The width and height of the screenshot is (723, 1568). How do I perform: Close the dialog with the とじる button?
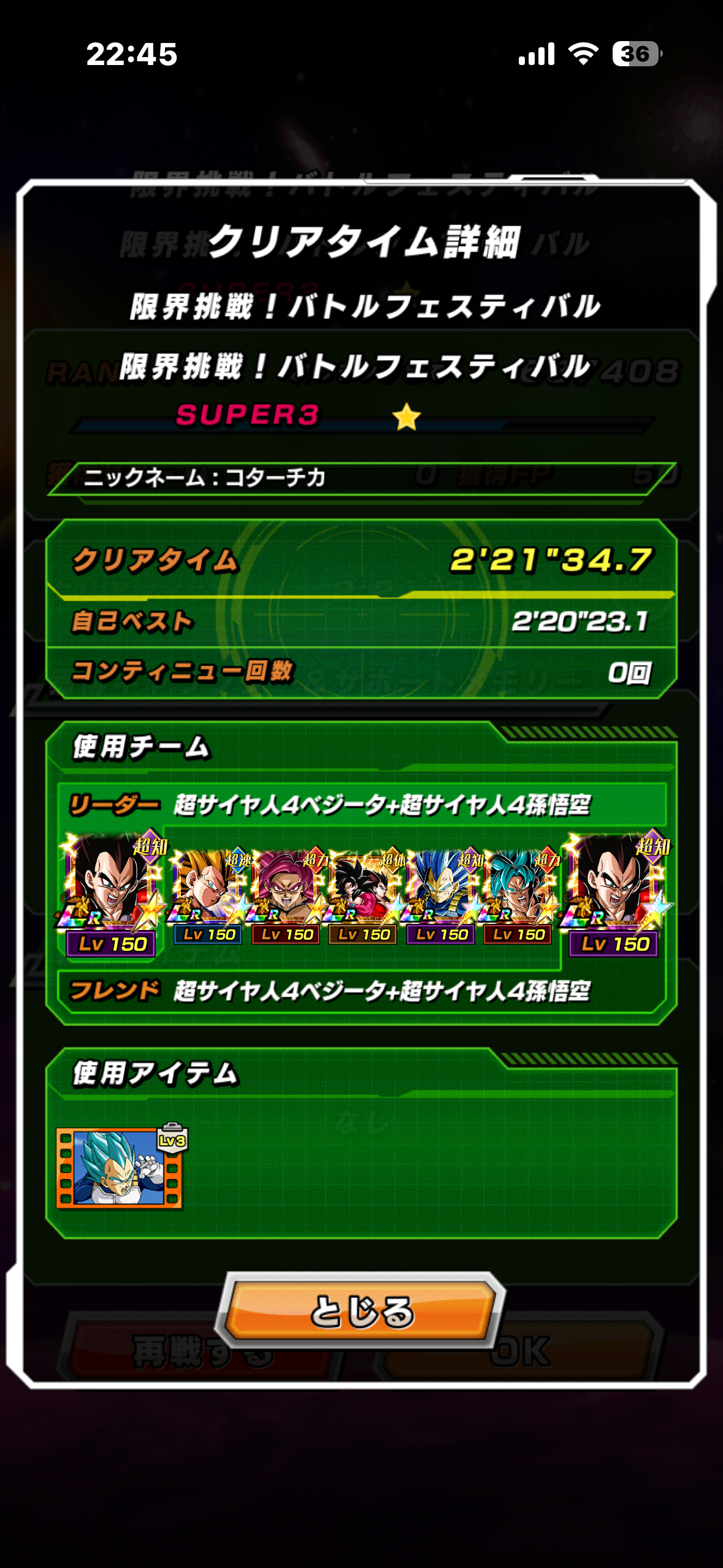pyautogui.click(x=361, y=1311)
